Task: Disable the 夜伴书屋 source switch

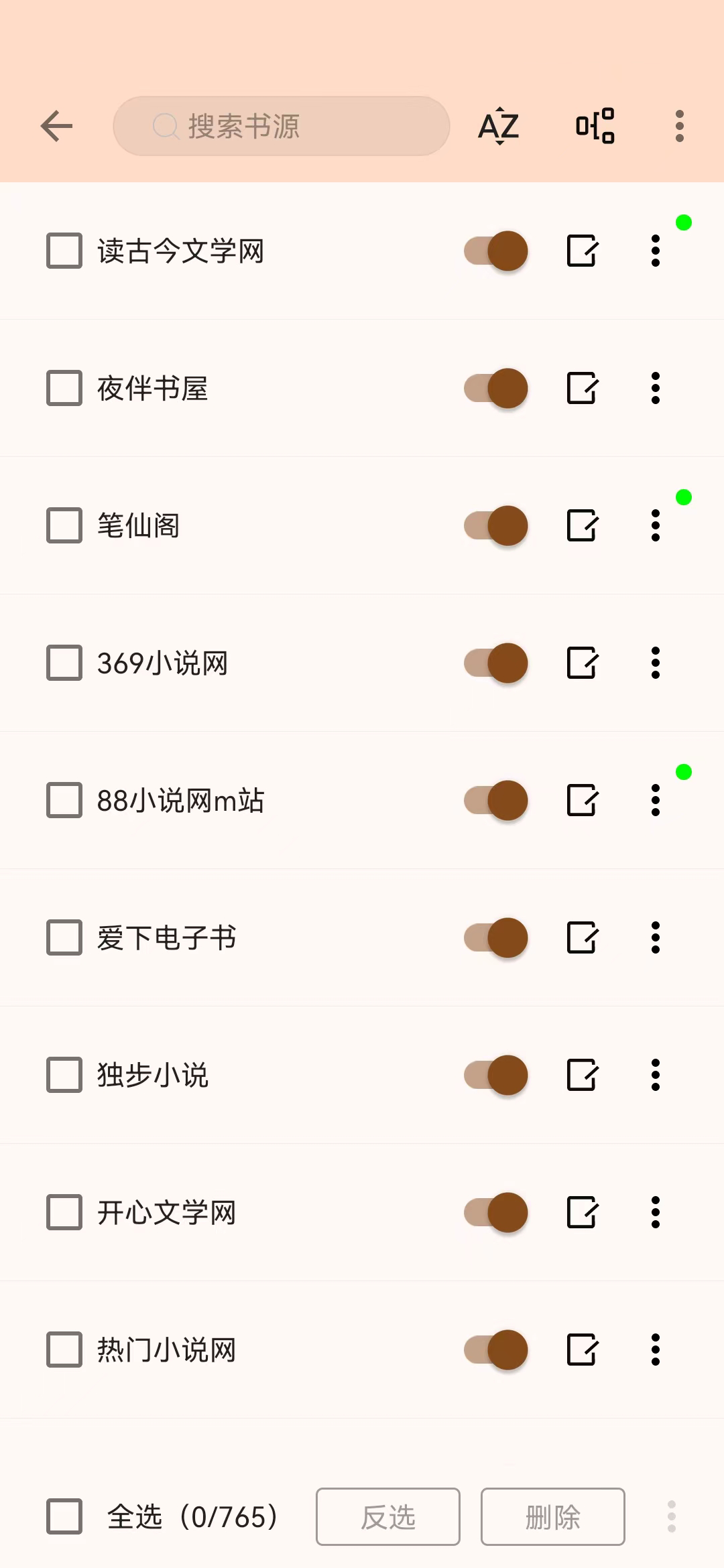Action: [496, 388]
